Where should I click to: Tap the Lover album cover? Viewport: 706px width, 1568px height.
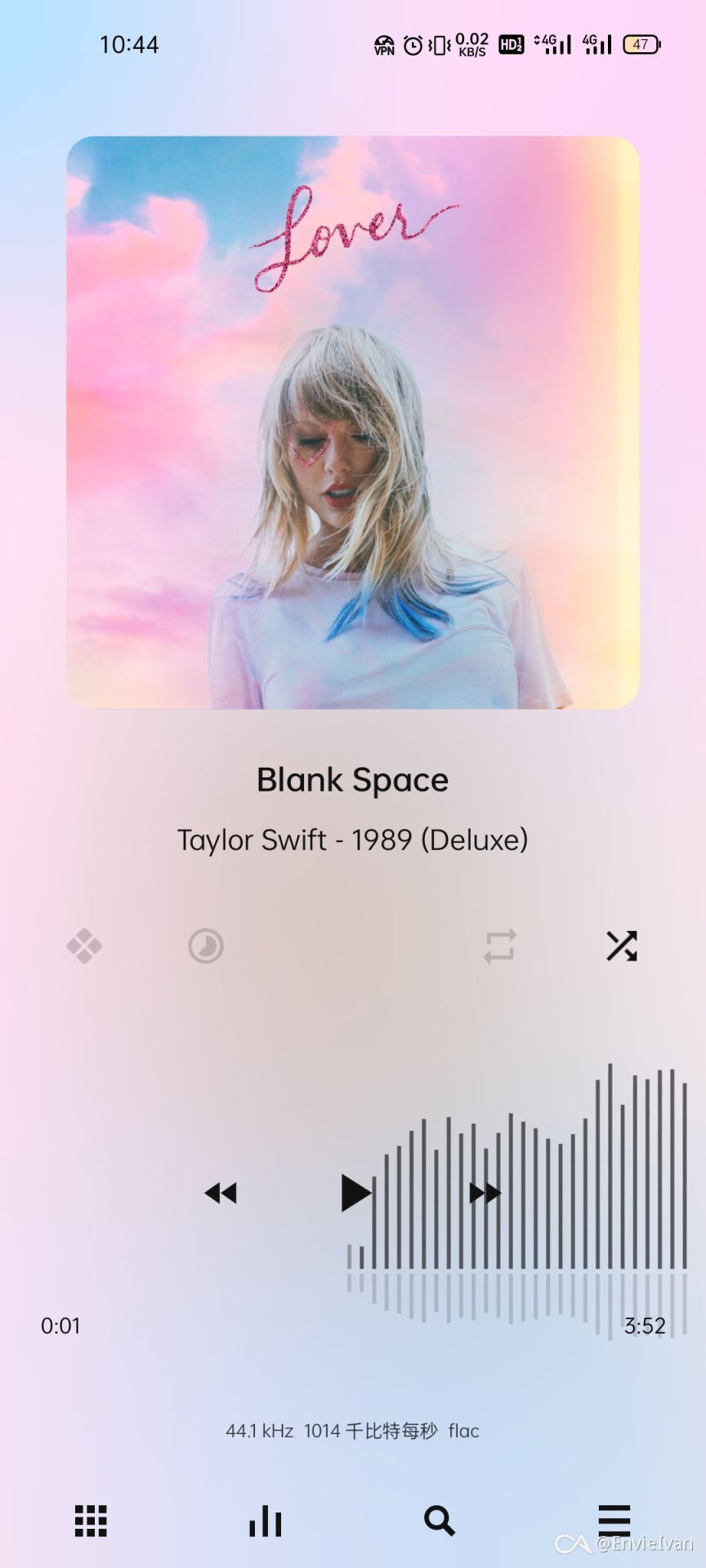point(352,422)
